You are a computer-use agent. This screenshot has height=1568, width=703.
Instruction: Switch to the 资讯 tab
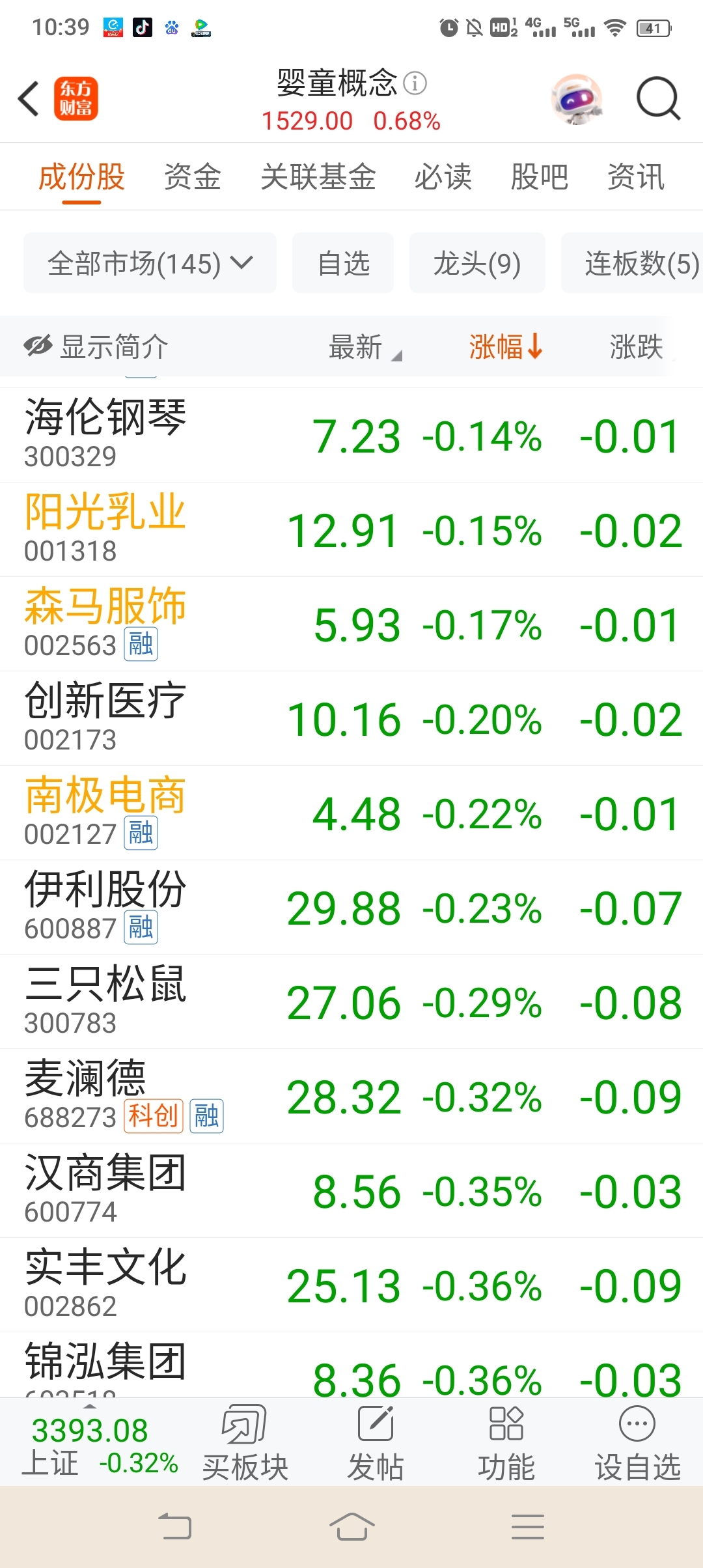point(636,177)
